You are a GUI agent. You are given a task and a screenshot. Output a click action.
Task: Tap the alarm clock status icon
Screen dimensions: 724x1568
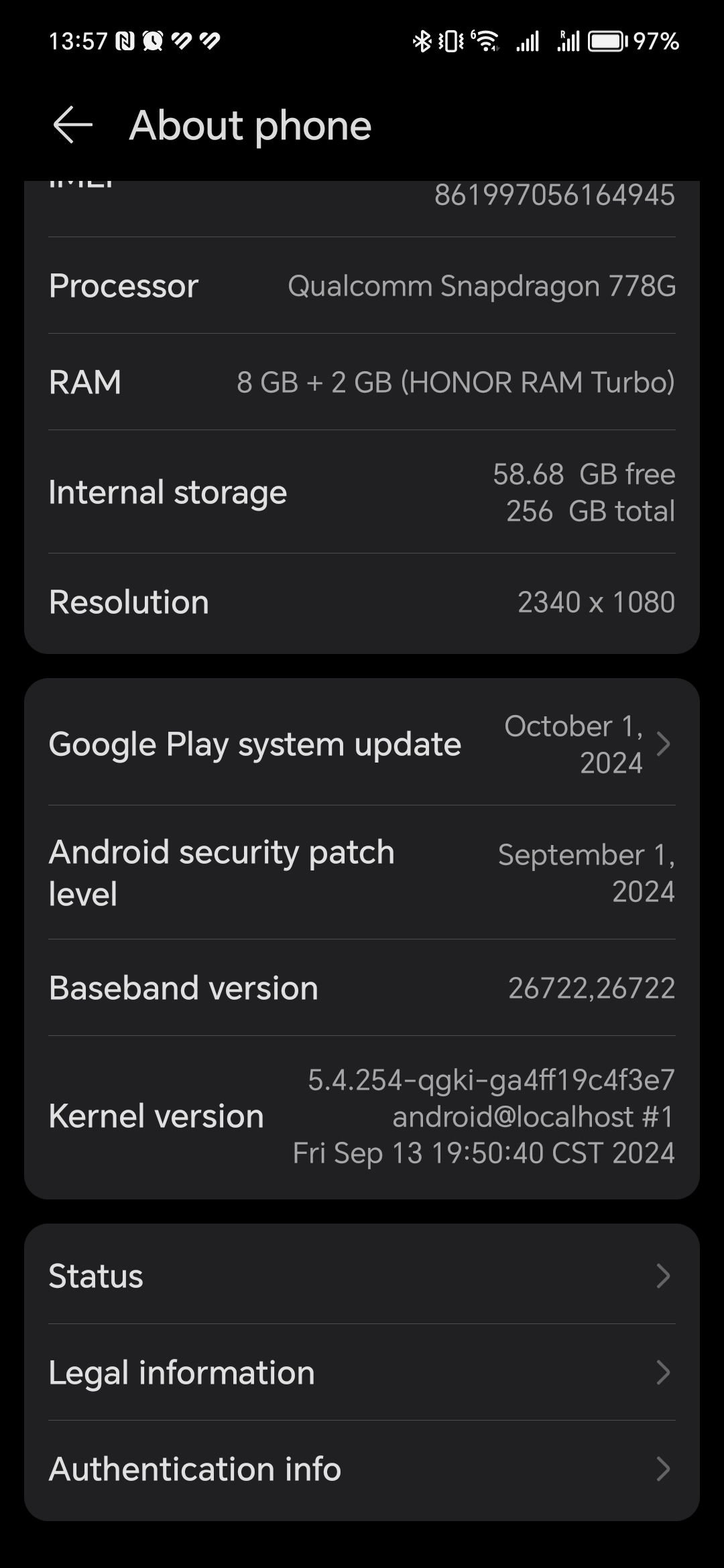(x=153, y=42)
